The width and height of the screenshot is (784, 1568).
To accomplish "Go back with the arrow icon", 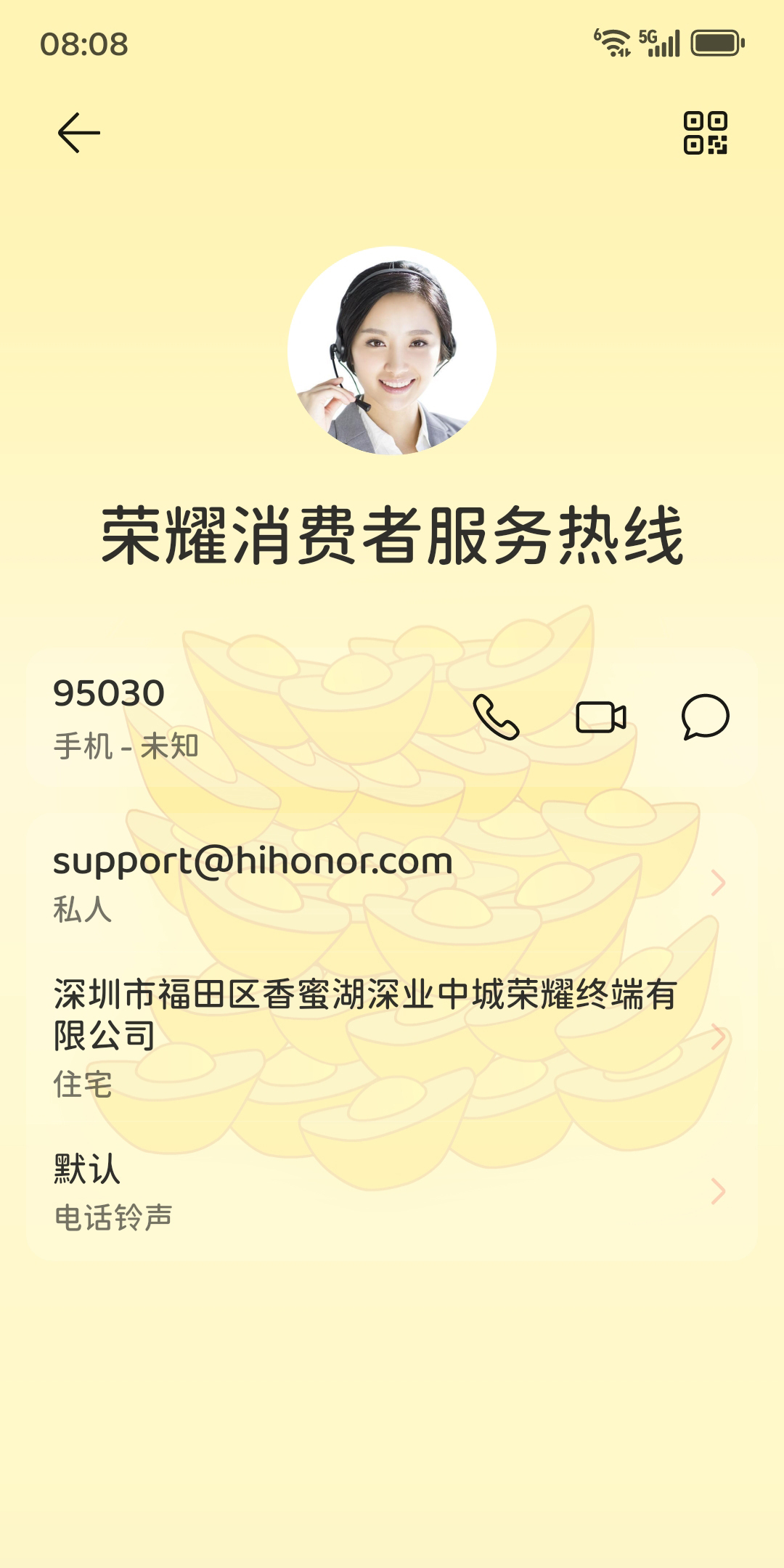I will (x=78, y=133).
